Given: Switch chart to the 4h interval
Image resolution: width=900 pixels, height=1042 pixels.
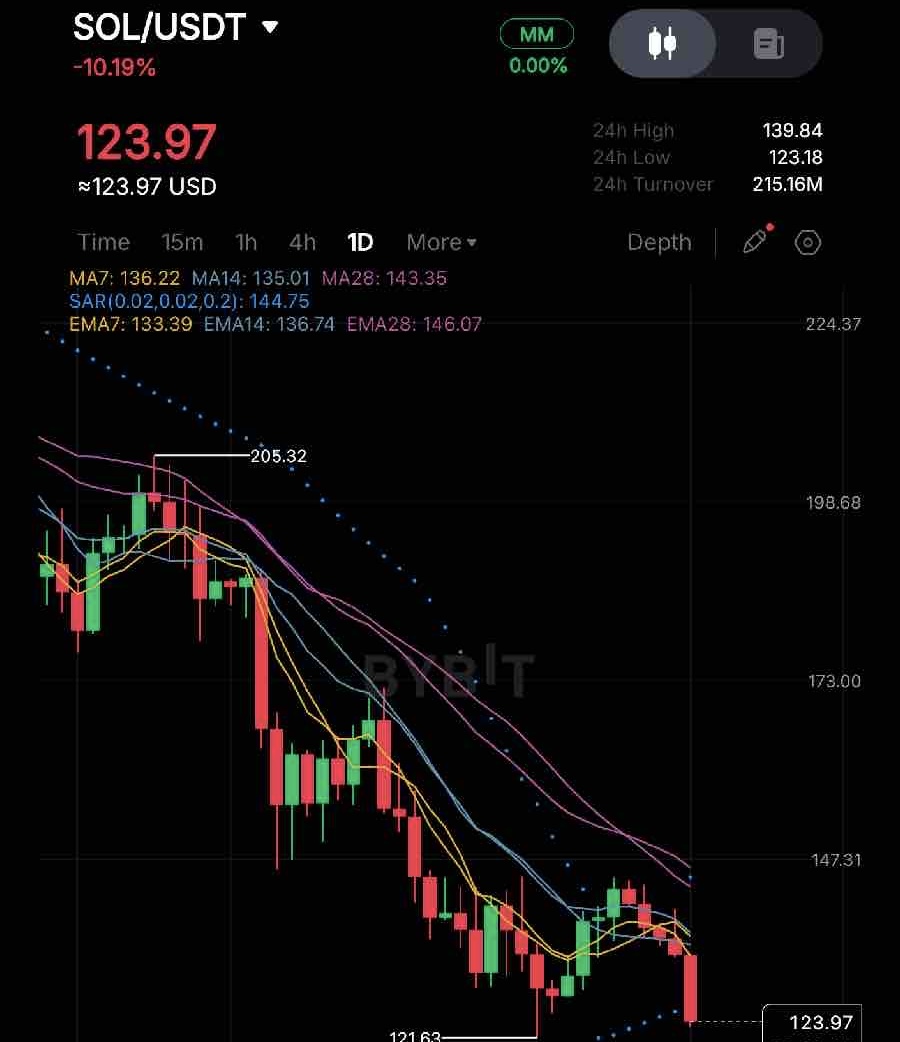Looking at the screenshot, I should tap(302, 242).
